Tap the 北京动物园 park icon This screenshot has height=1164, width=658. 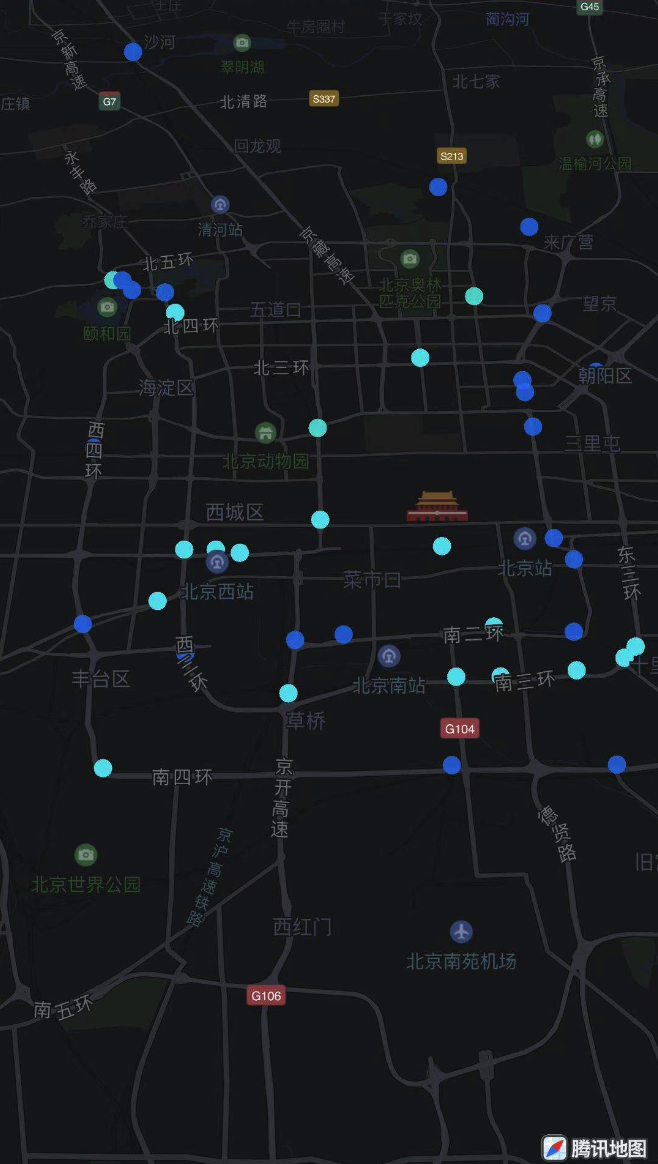click(265, 433)
